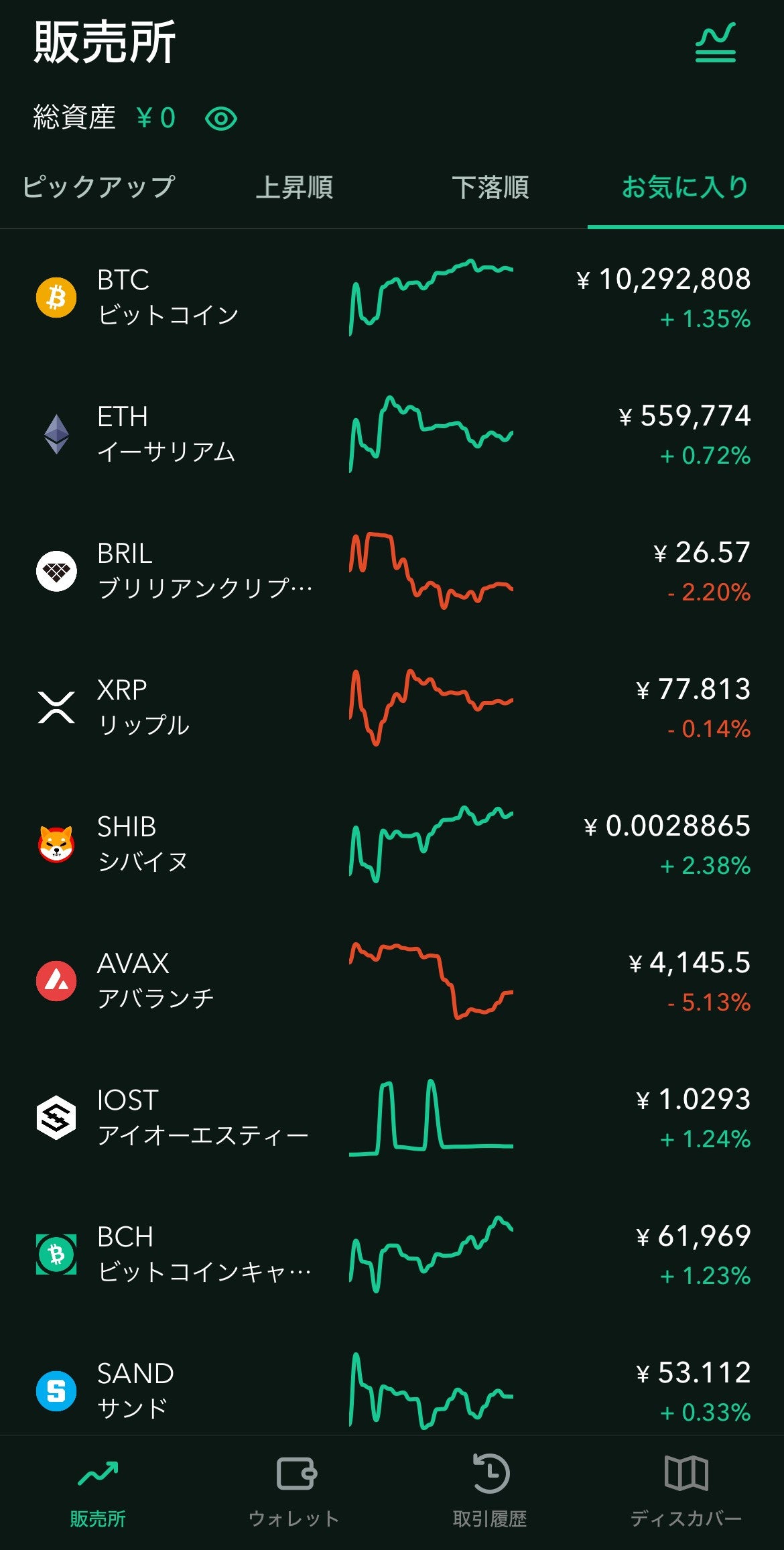Open the 取引履歴 tab
784x1550 pixels.
pos(490,1492)
